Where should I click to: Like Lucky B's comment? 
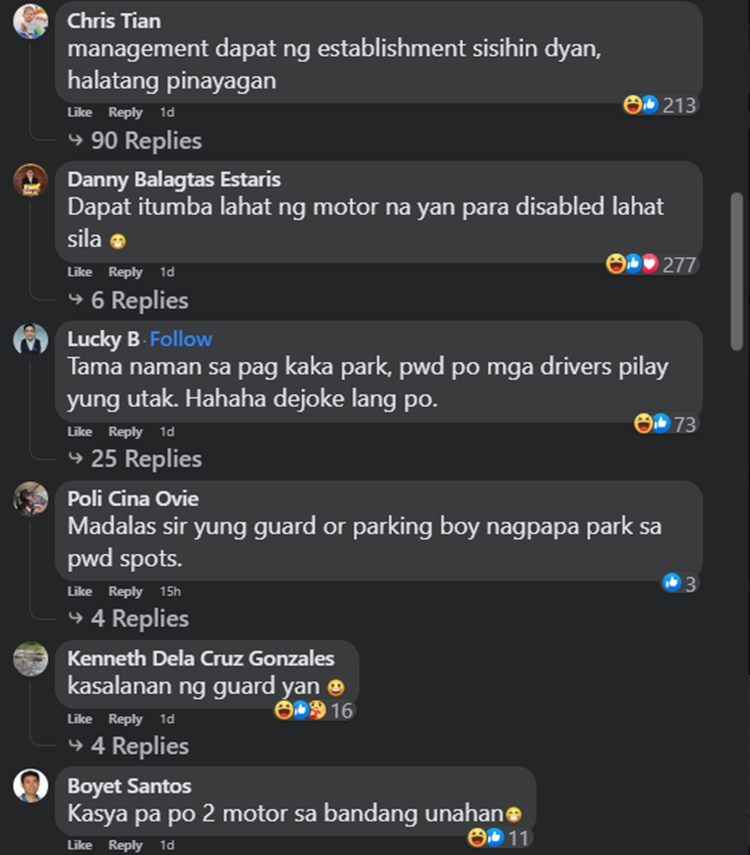click(x=80, y=432)
